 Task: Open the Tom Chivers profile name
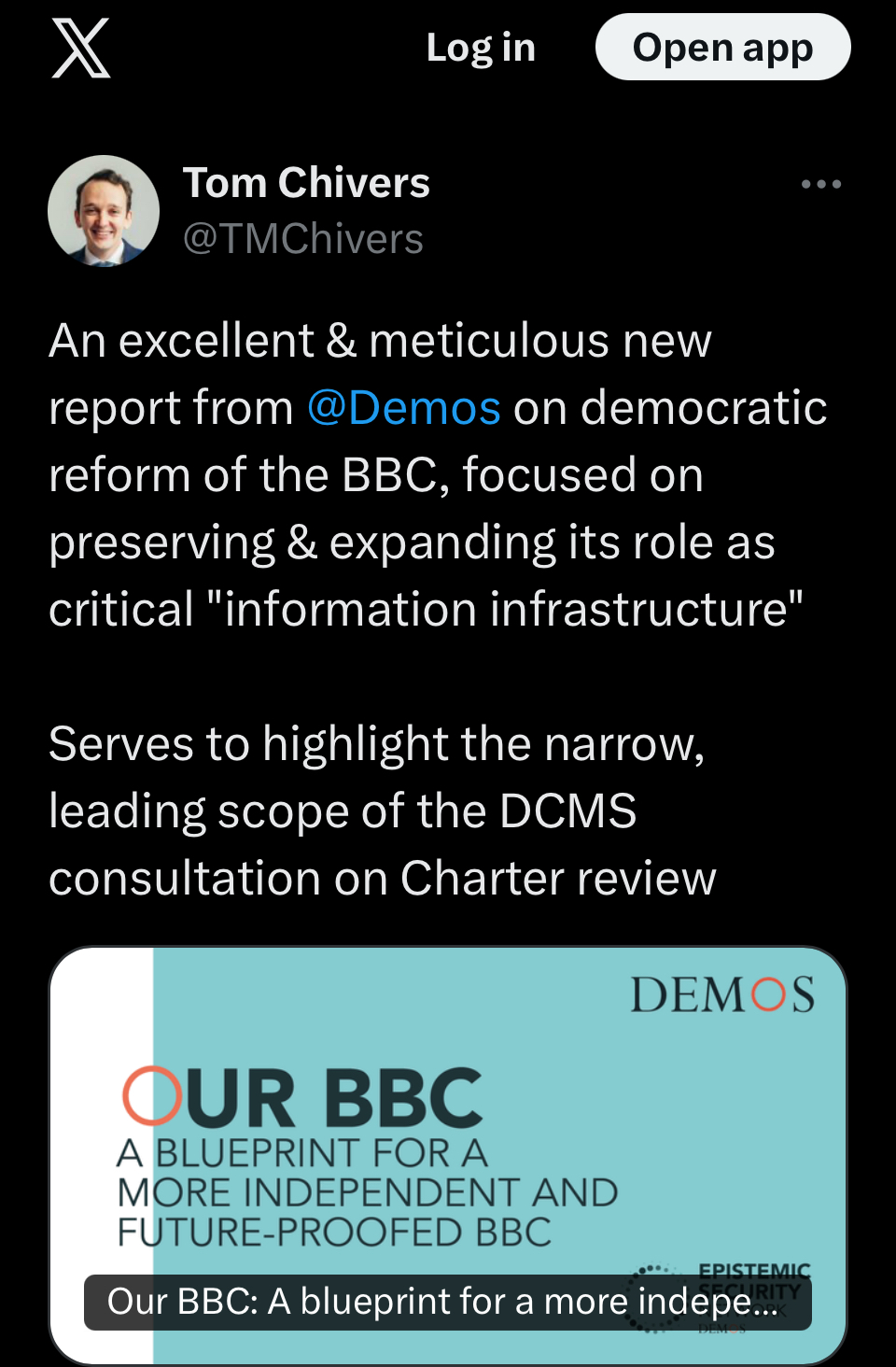(306, 183)
